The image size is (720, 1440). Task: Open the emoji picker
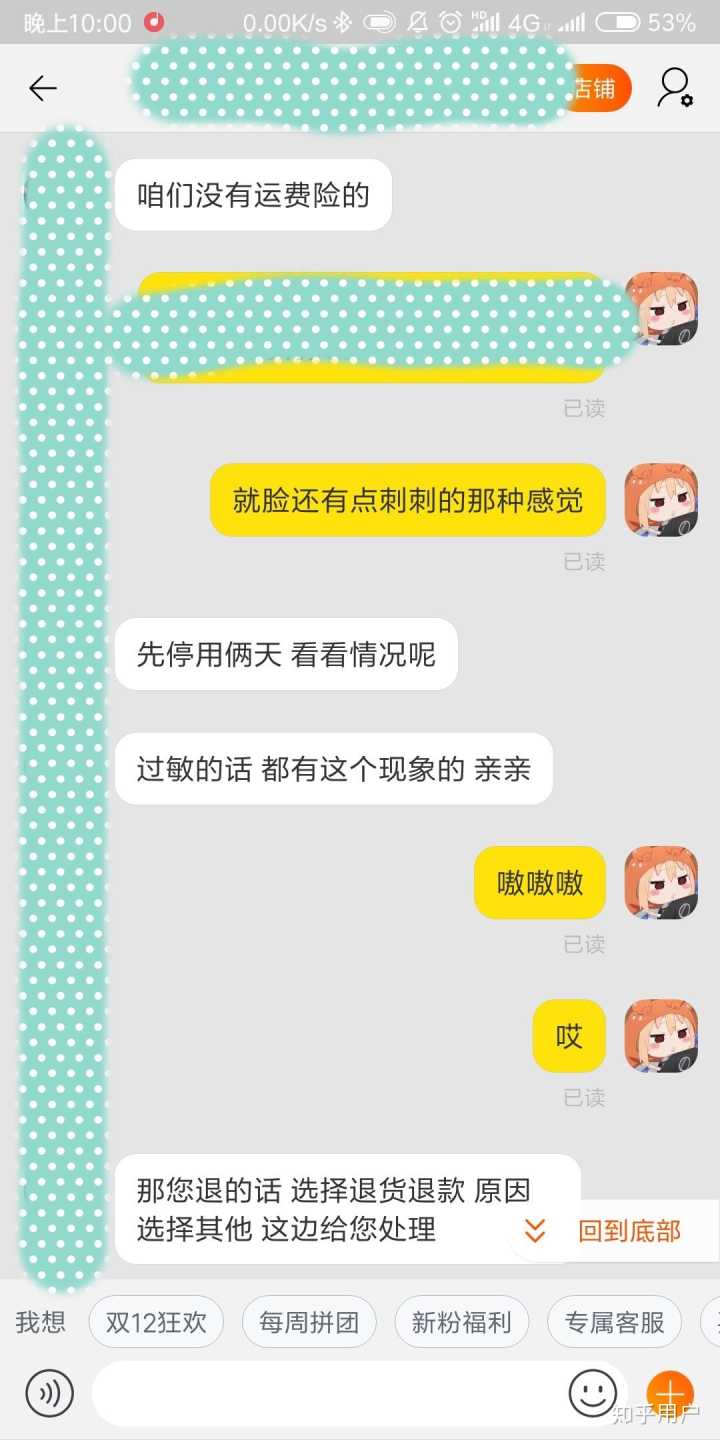pos(593,1392)
